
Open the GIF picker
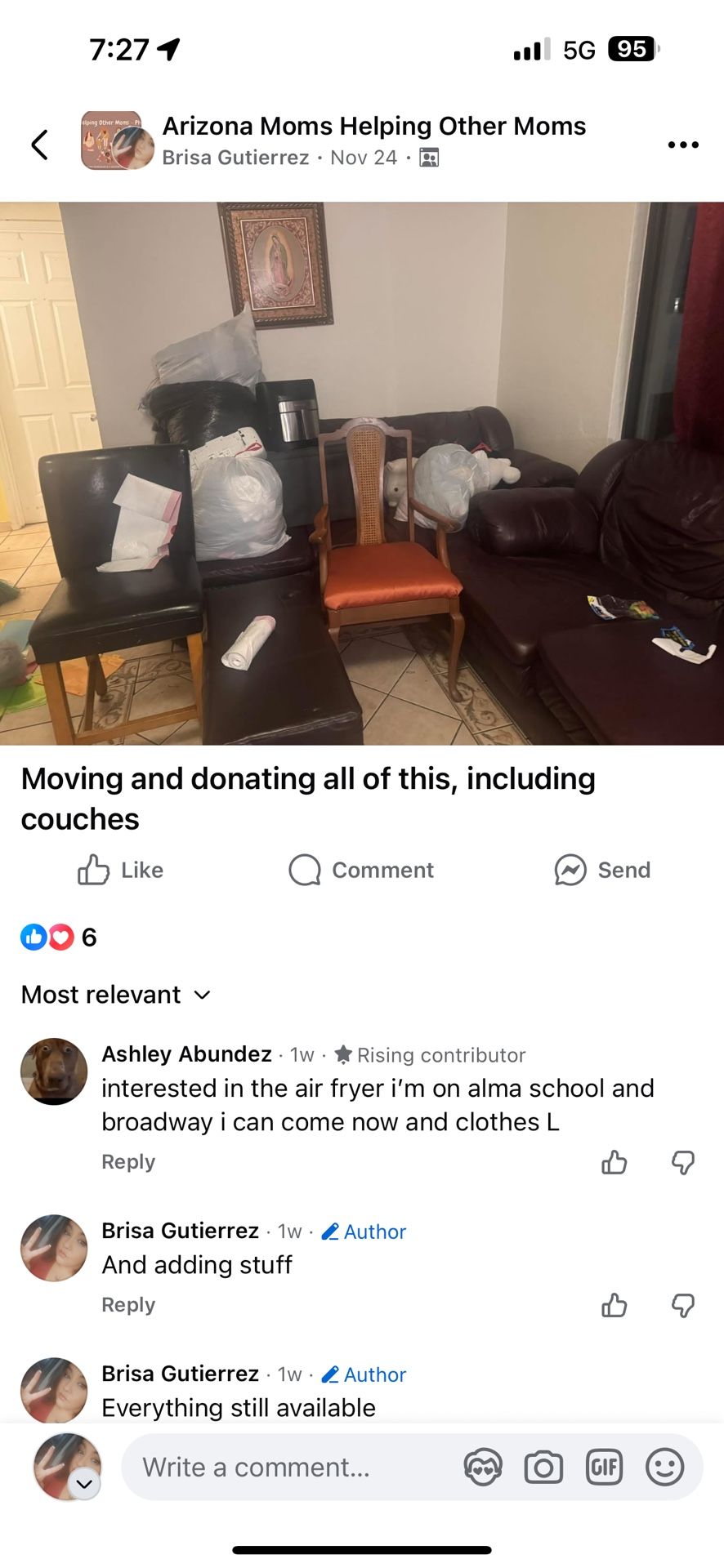click(604, 1467)
